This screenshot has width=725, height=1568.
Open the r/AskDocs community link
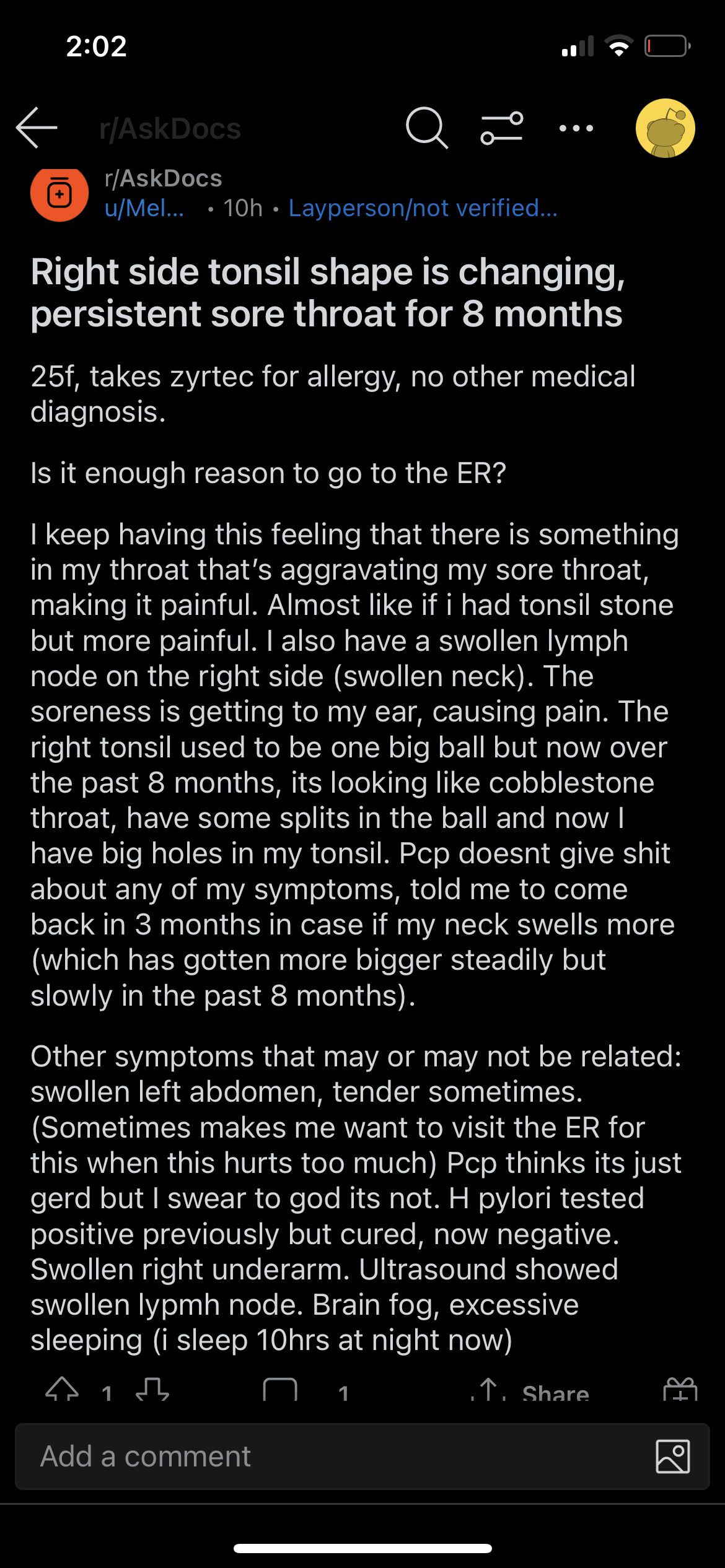163,178
